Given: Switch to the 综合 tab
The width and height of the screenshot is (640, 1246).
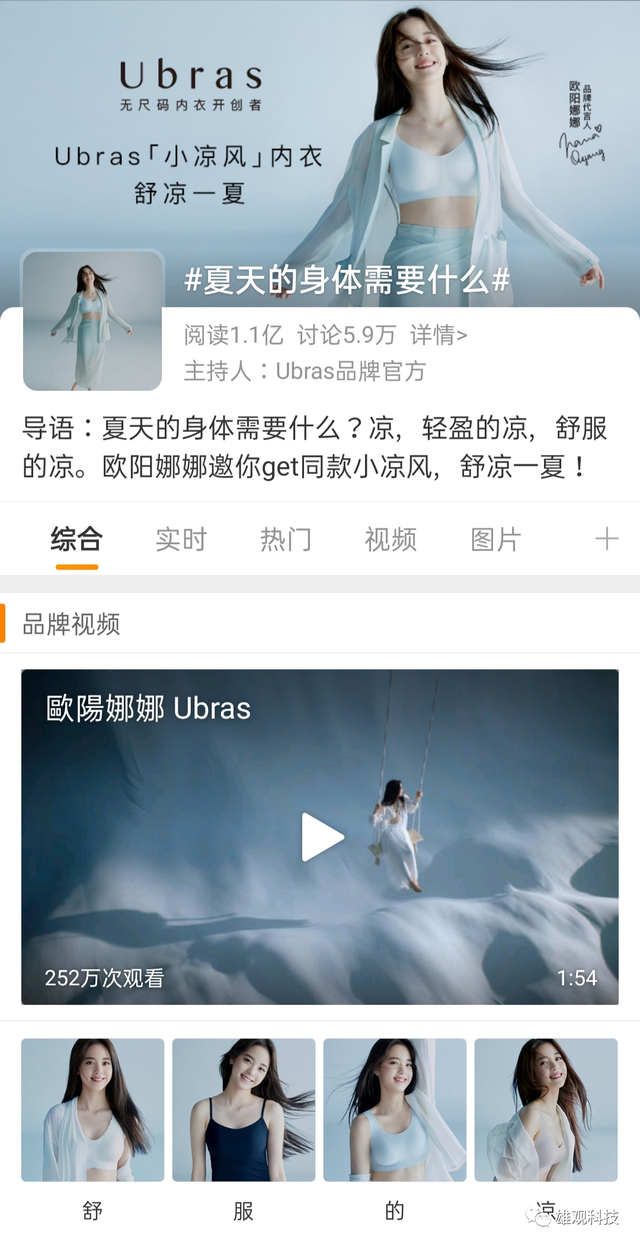Looking at the screenshot, I should (x=77, y=540).
